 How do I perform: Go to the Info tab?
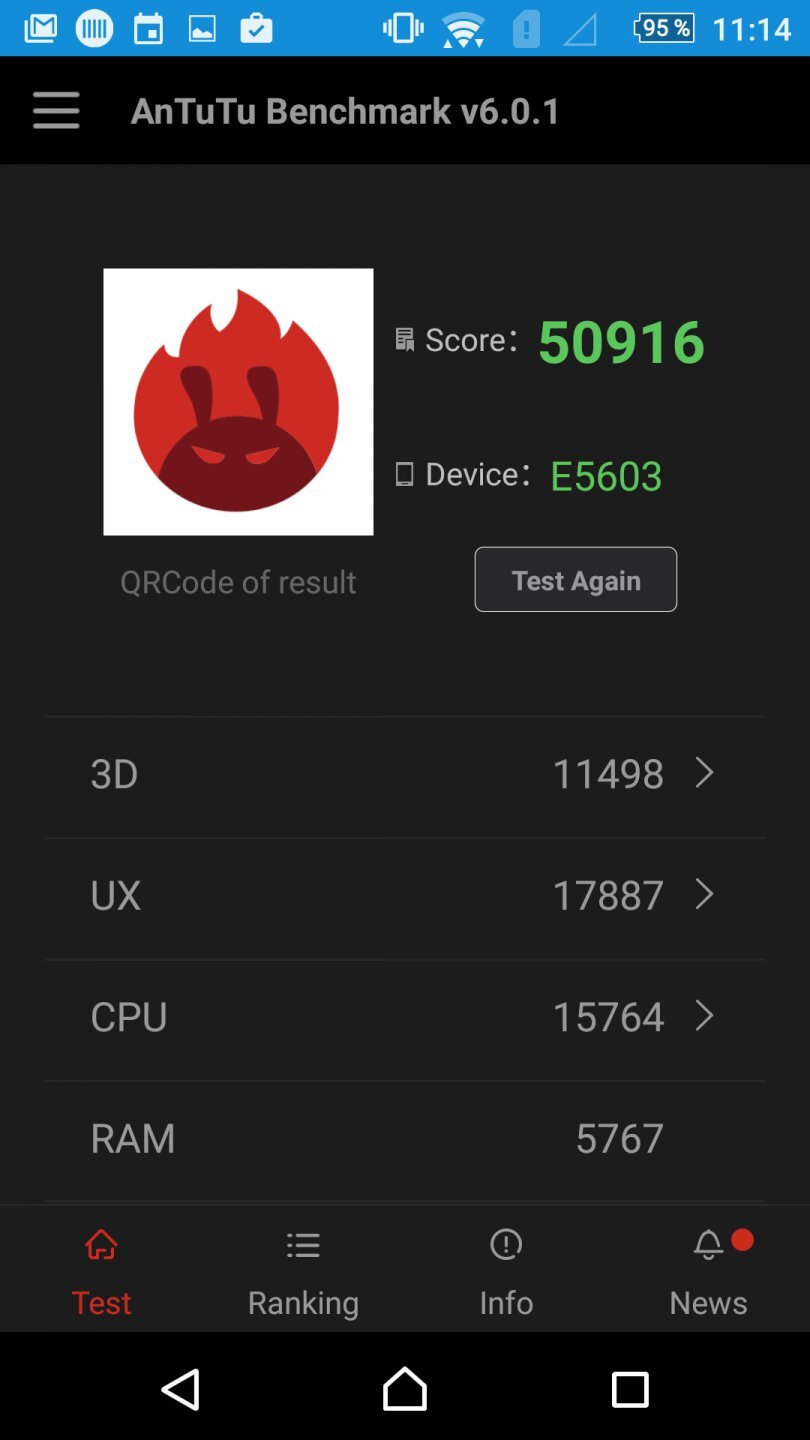coord(506,1272)
